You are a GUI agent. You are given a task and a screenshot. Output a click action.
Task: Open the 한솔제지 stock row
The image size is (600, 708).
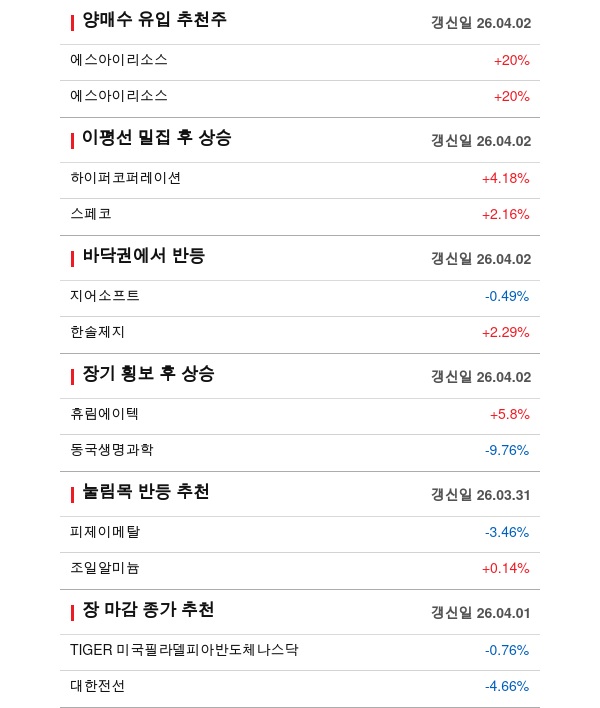(98, 332)
